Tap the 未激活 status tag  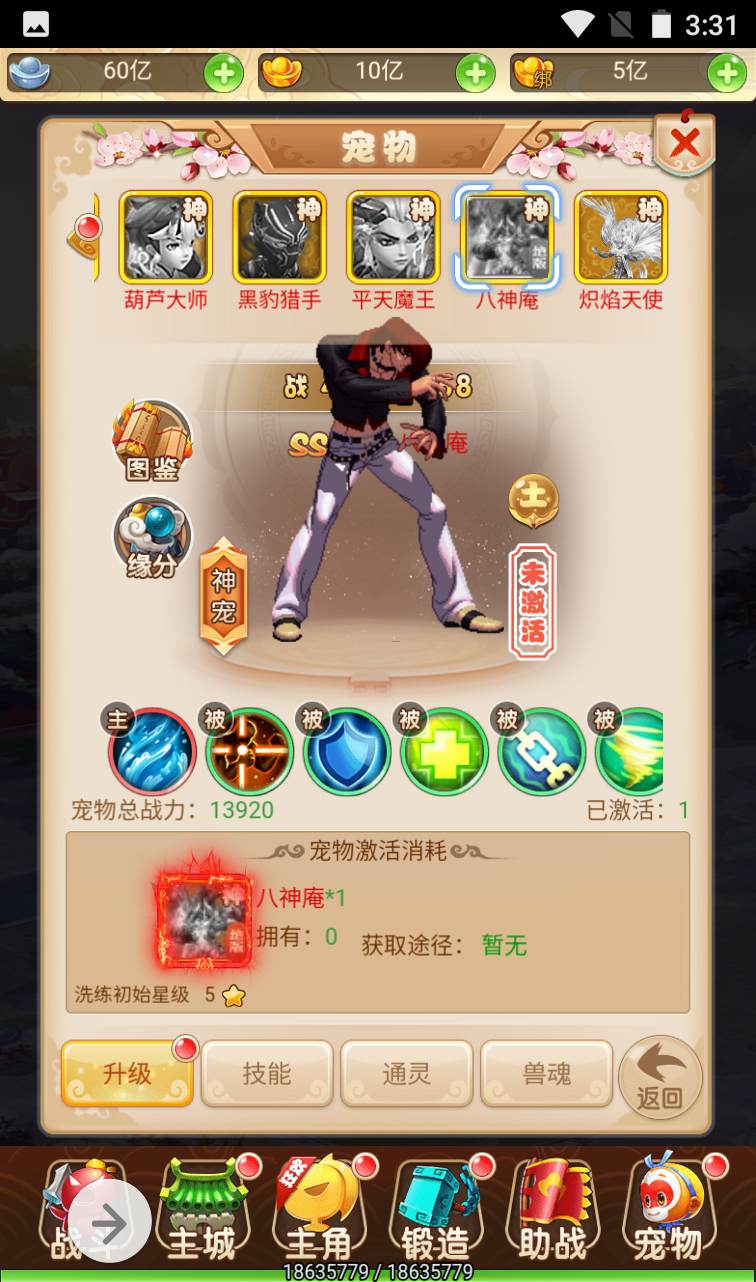[532, 601]
